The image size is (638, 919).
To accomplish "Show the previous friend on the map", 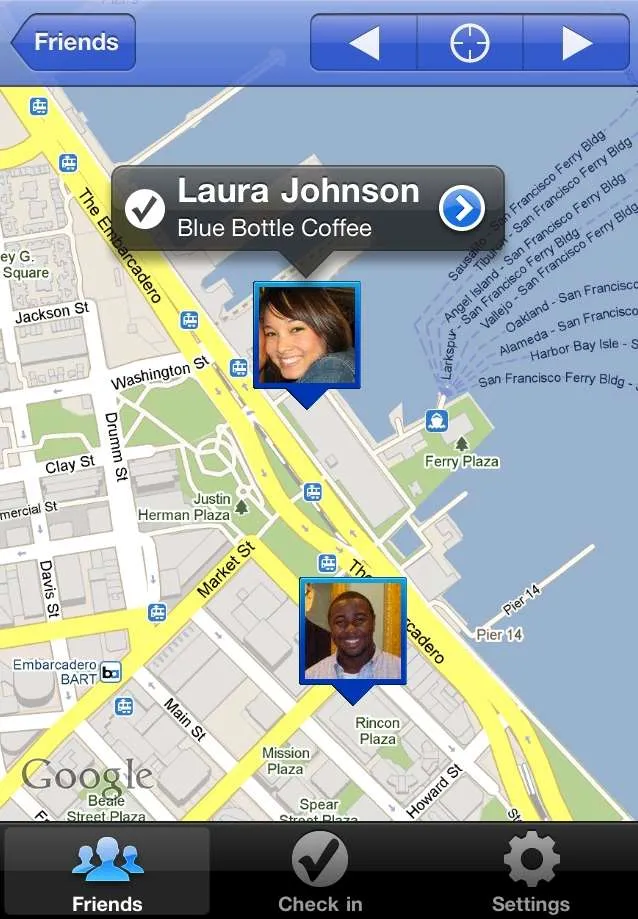I will 364,43.
